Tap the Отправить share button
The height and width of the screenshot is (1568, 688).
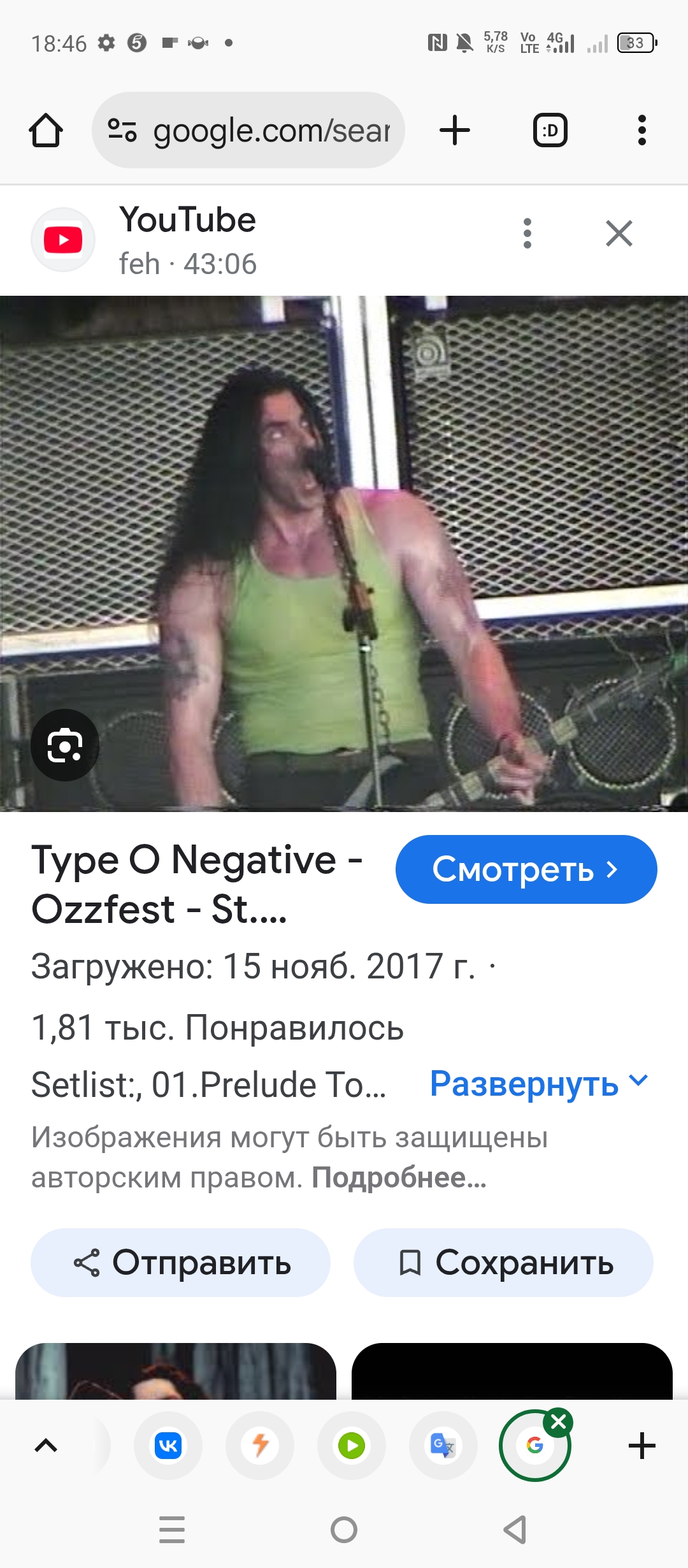tap(180, 1263)
